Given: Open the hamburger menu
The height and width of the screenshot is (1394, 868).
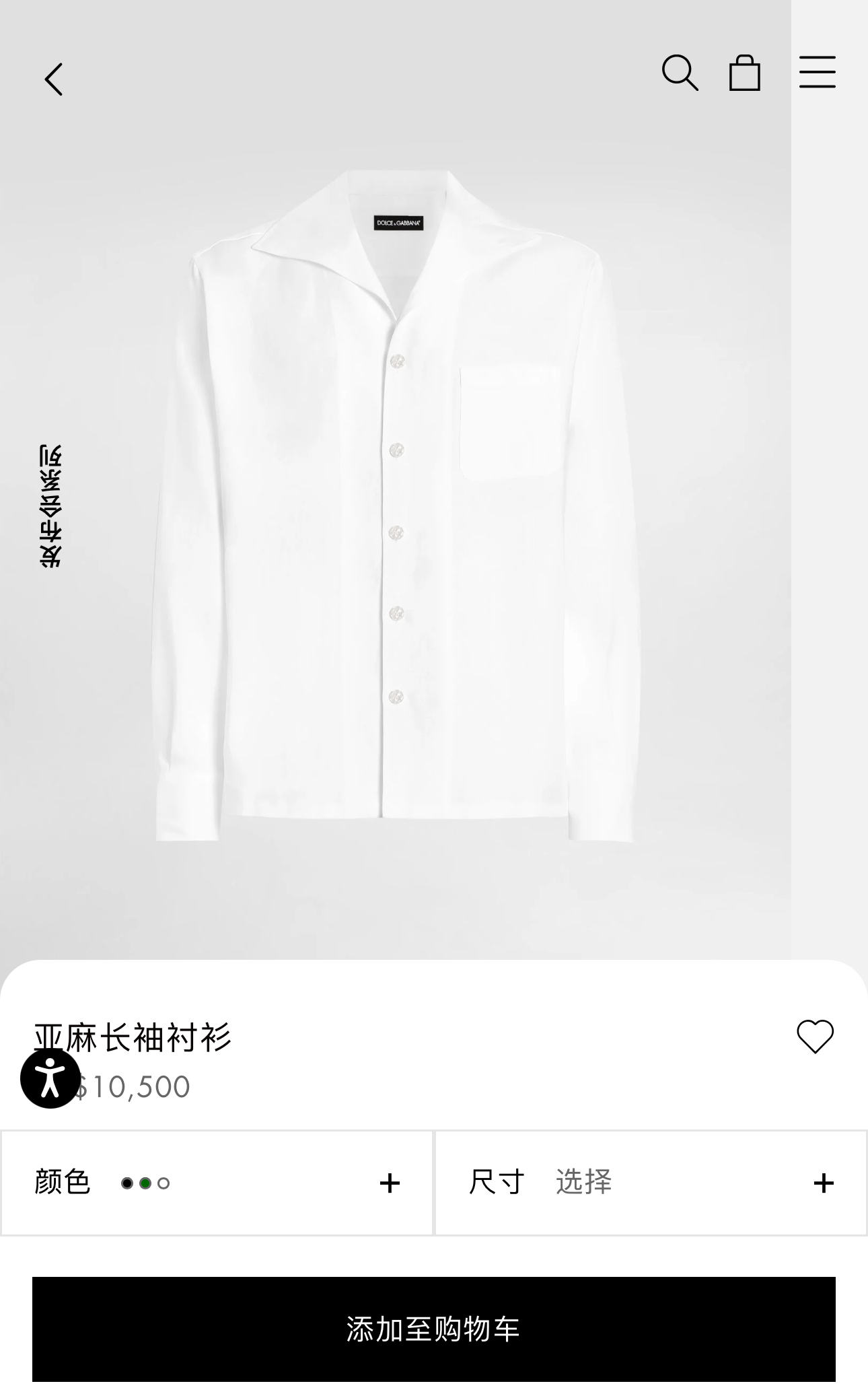Looking at the screenshot, I should point(817,72).
